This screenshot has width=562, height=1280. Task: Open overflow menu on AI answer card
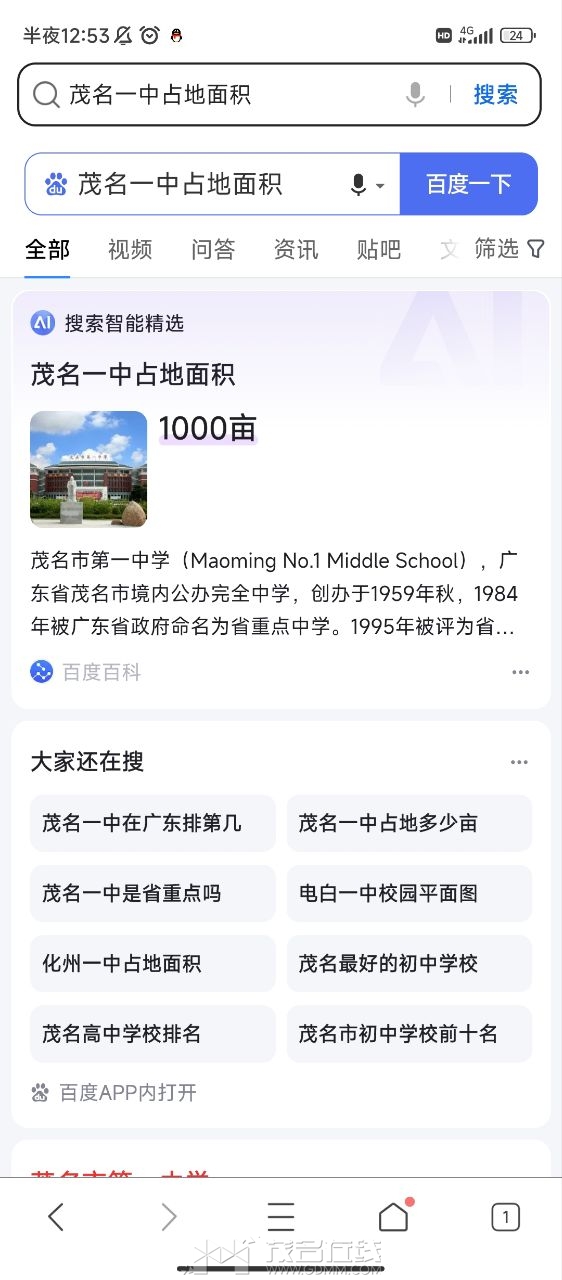tap(520, 672)
